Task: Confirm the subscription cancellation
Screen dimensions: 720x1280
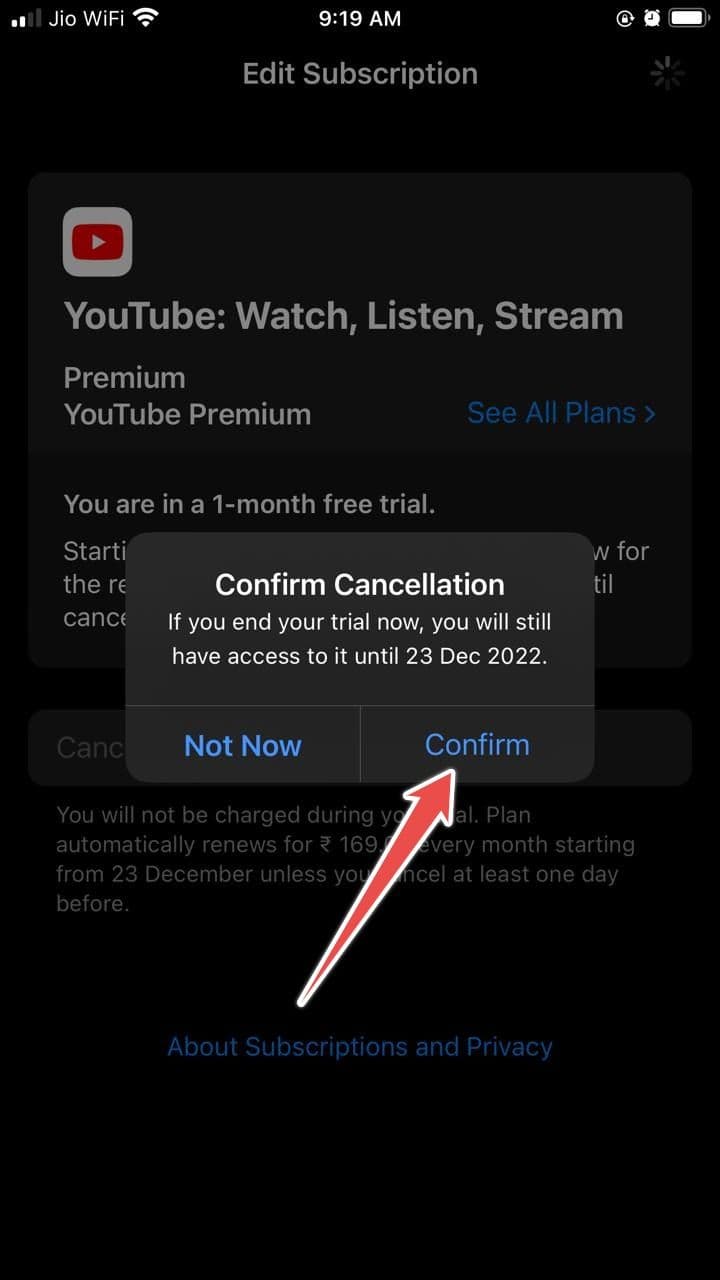Action: pos(477,745)
